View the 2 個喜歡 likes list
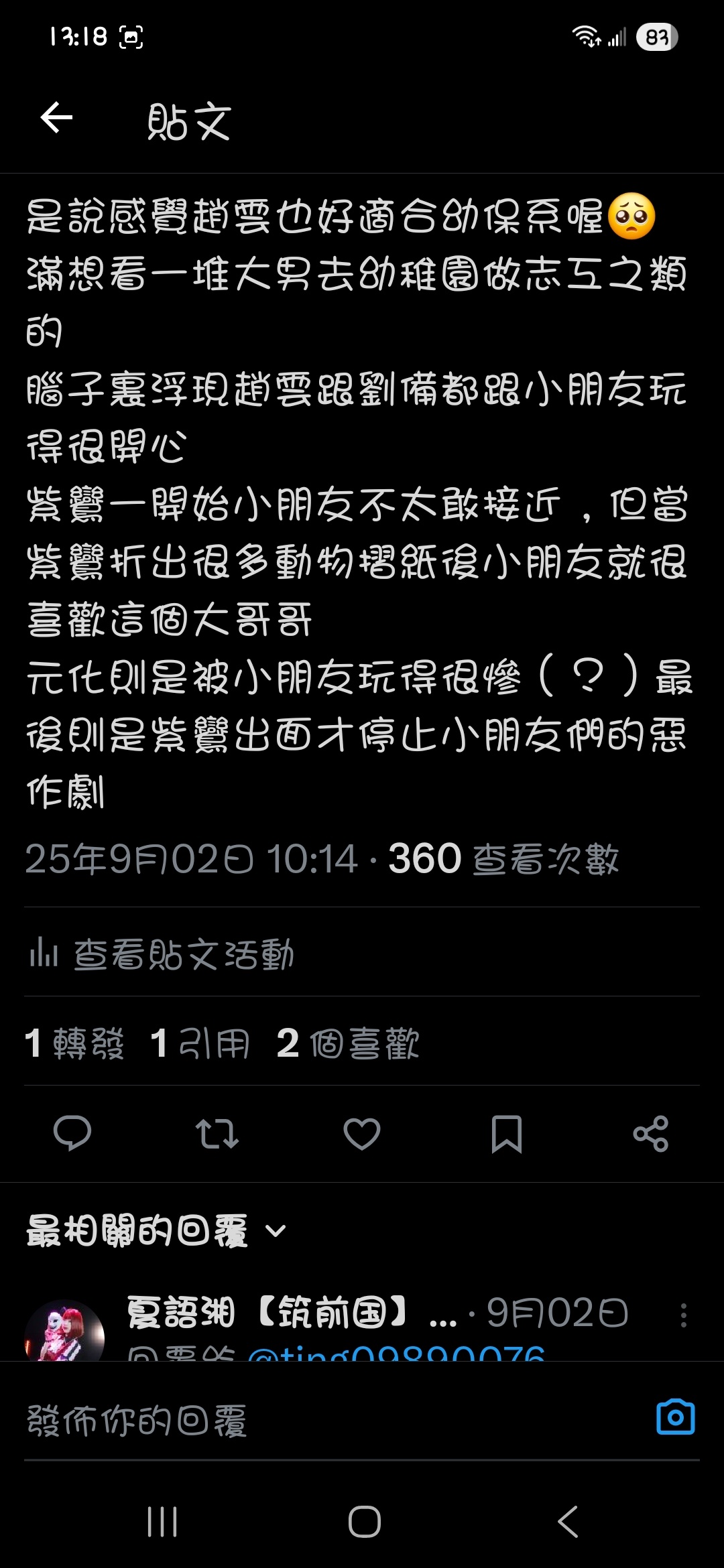This screenshot has width=724, height=1568. click(x=347, y=1043)
